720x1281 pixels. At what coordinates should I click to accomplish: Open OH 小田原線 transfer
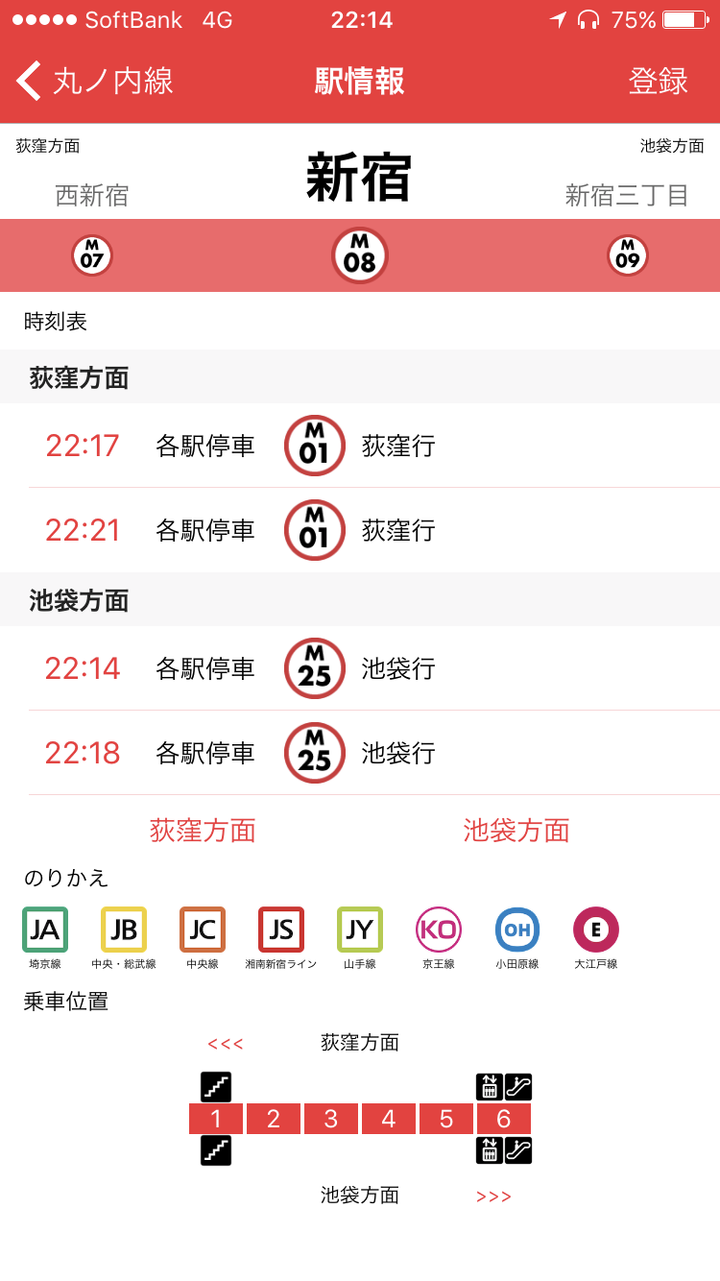click(517, 936)
